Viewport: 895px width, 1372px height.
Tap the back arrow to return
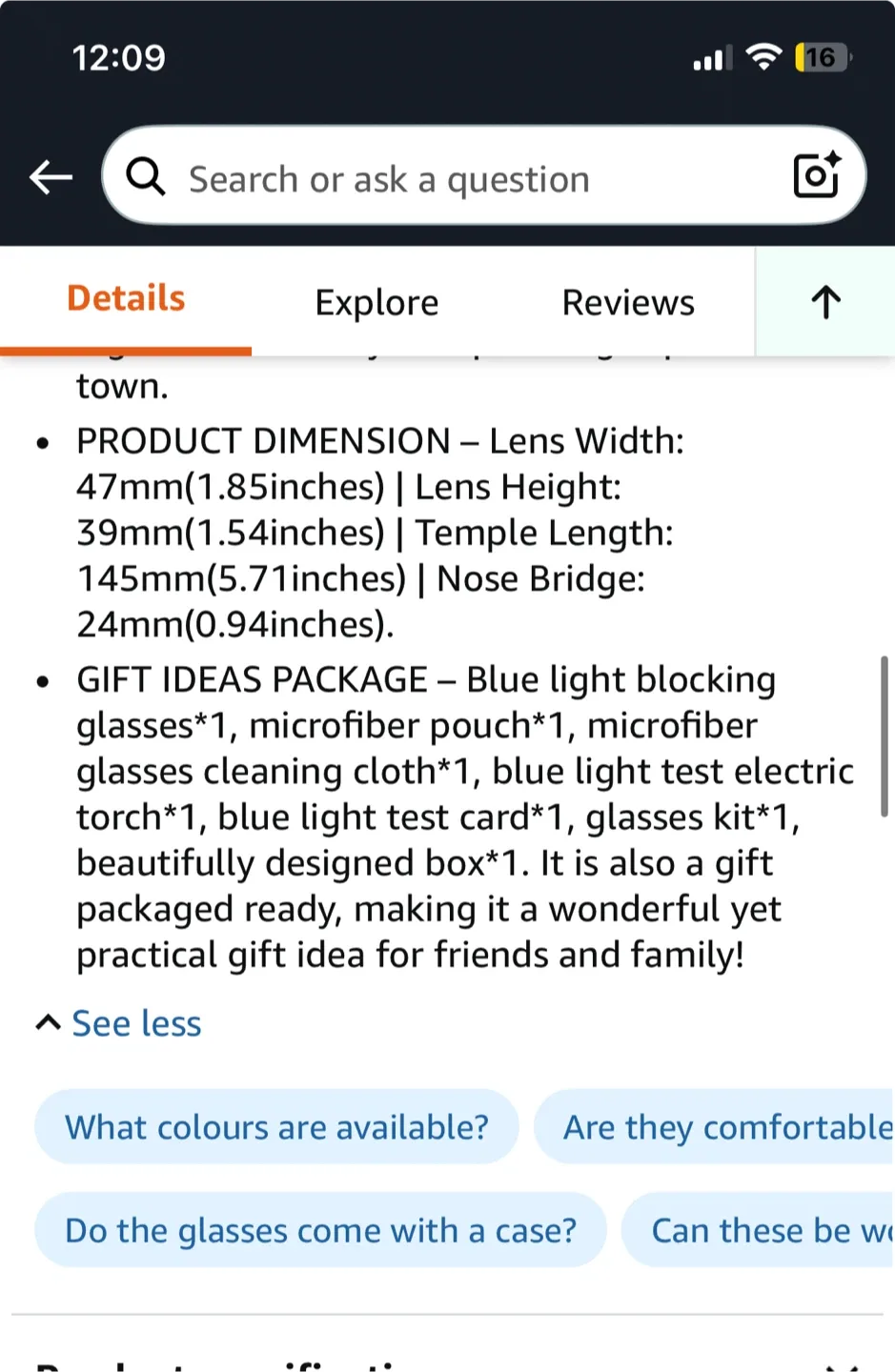(x=50, y=177)
